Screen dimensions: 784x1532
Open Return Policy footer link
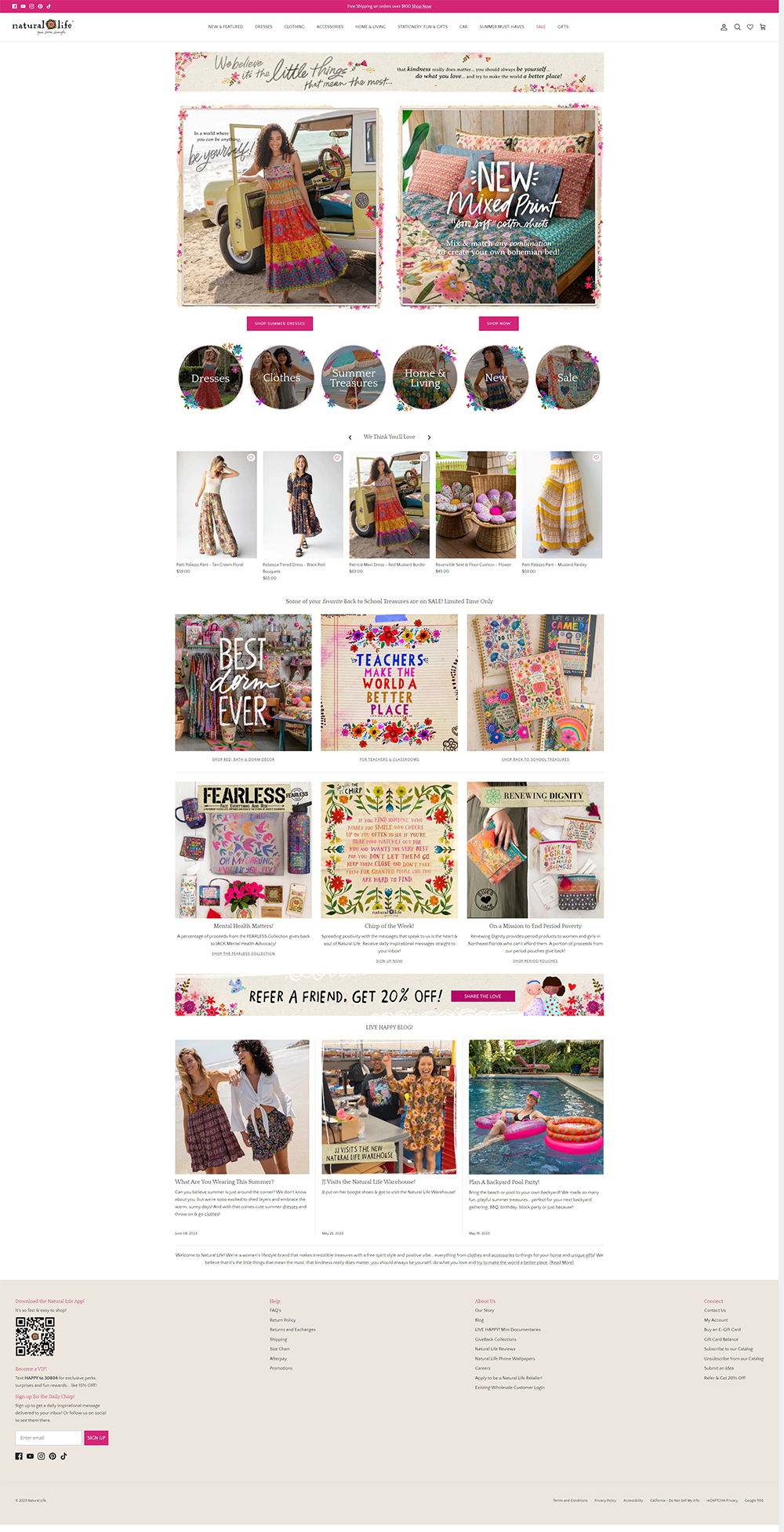(x=282, y=1320)
